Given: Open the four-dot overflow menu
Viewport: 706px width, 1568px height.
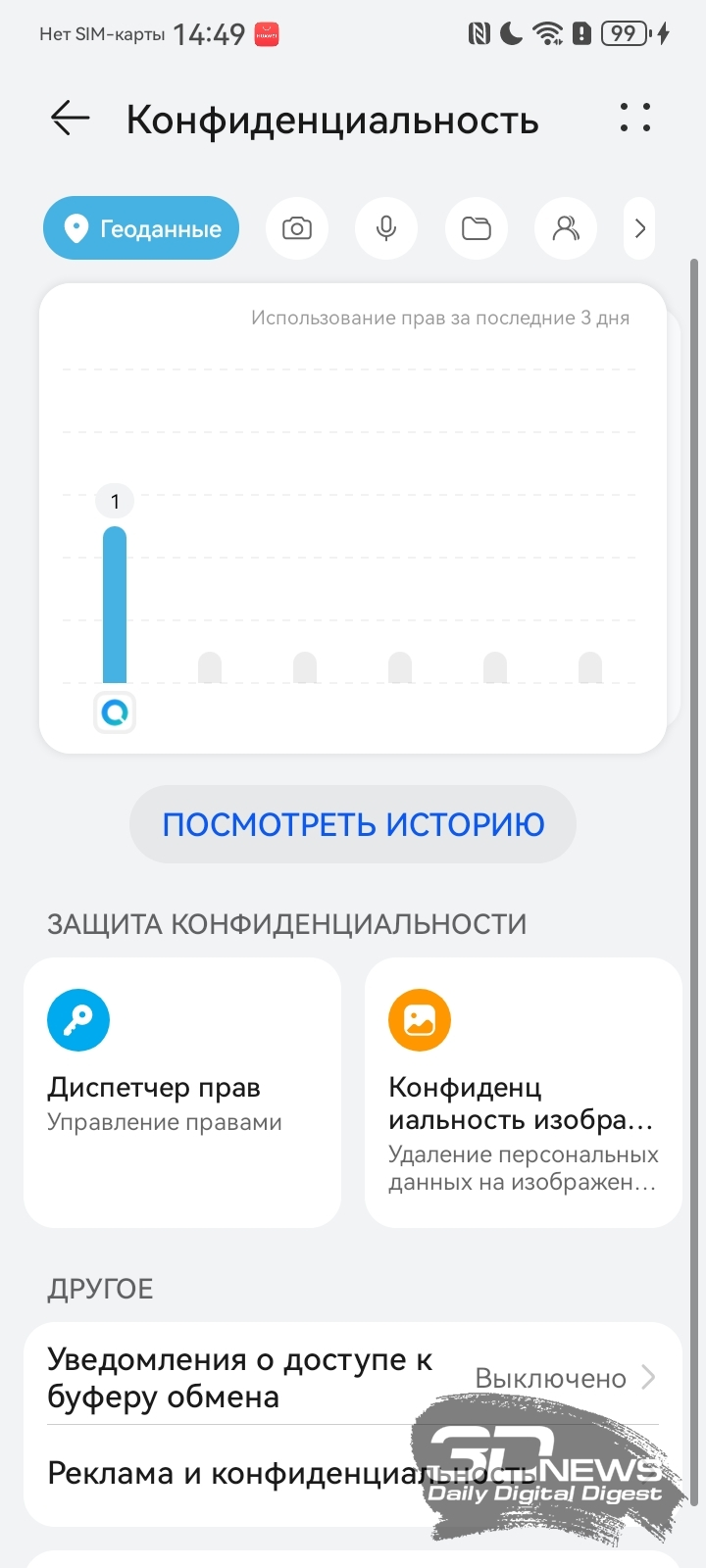Looking at the screenshot, I should point(635,119).
